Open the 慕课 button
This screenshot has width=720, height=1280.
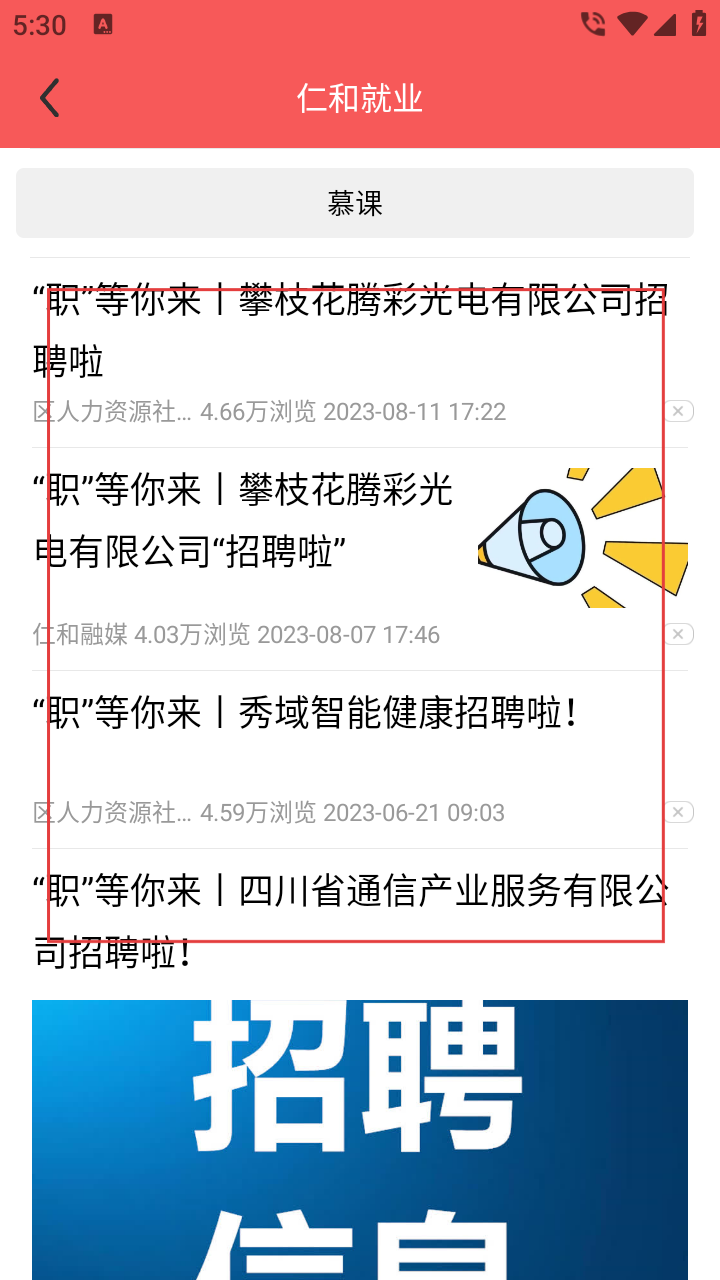tap(355, 203)
